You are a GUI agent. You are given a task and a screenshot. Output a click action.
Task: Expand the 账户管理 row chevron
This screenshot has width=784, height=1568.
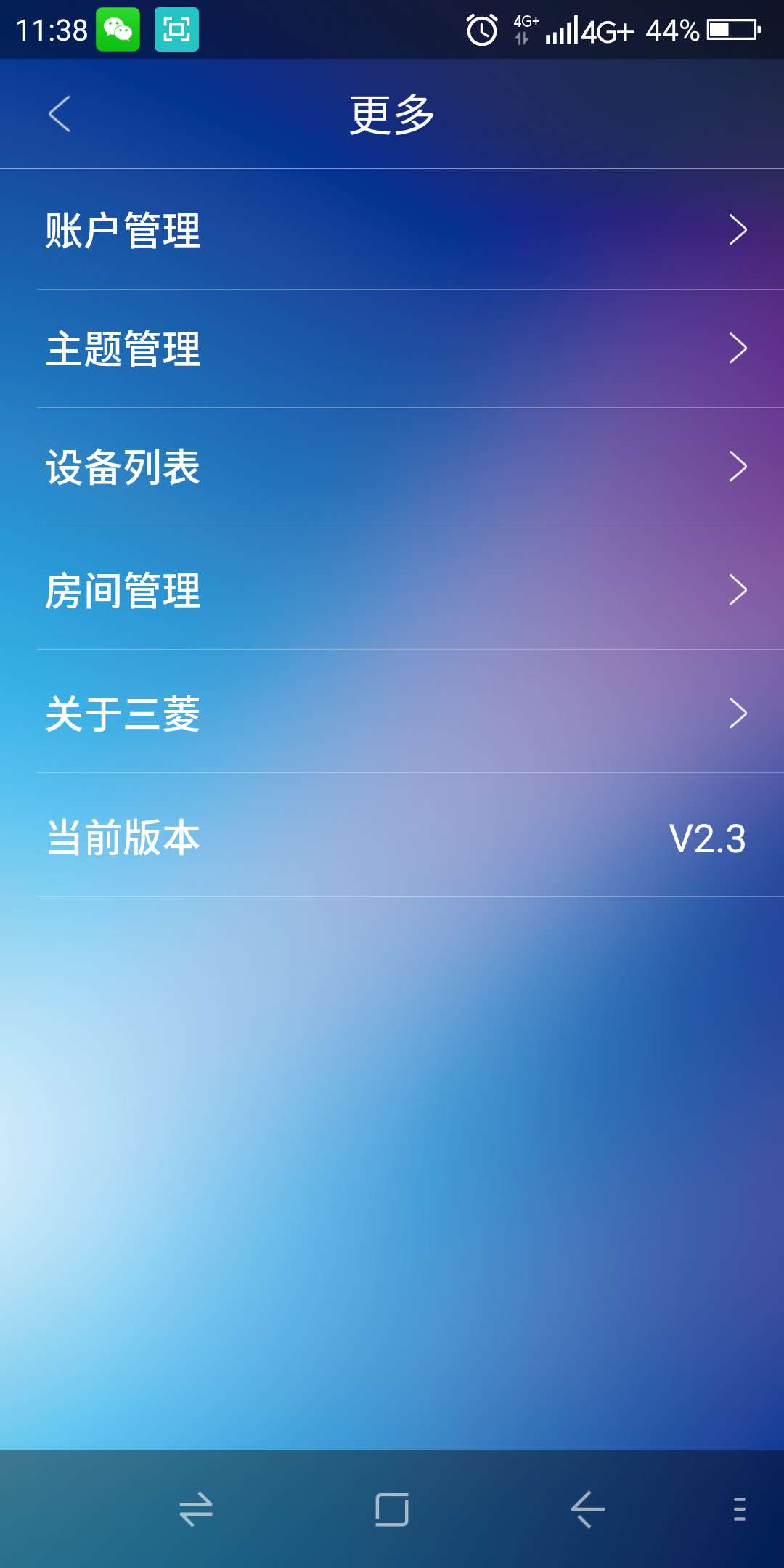[739, 229]
